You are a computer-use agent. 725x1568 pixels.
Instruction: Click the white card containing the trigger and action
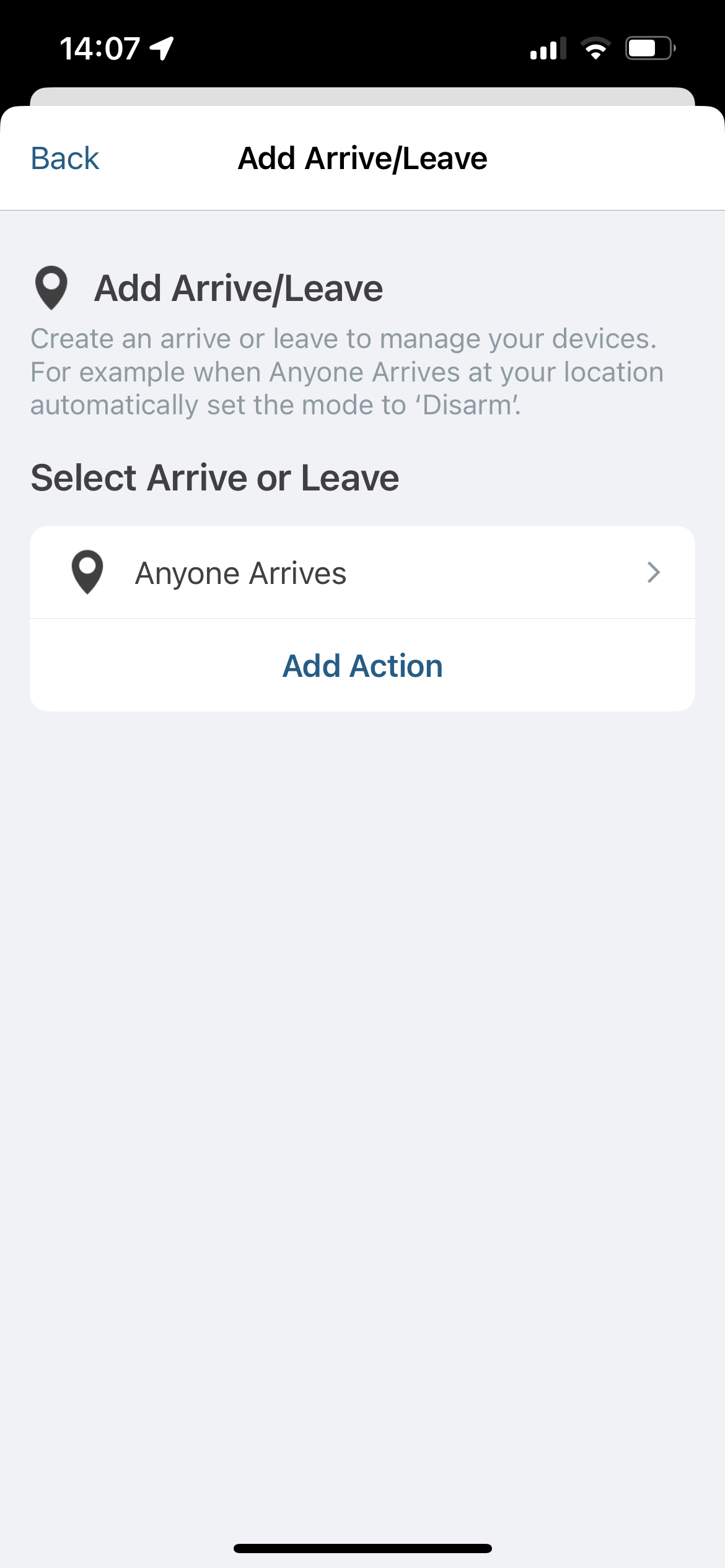[362, 617]
